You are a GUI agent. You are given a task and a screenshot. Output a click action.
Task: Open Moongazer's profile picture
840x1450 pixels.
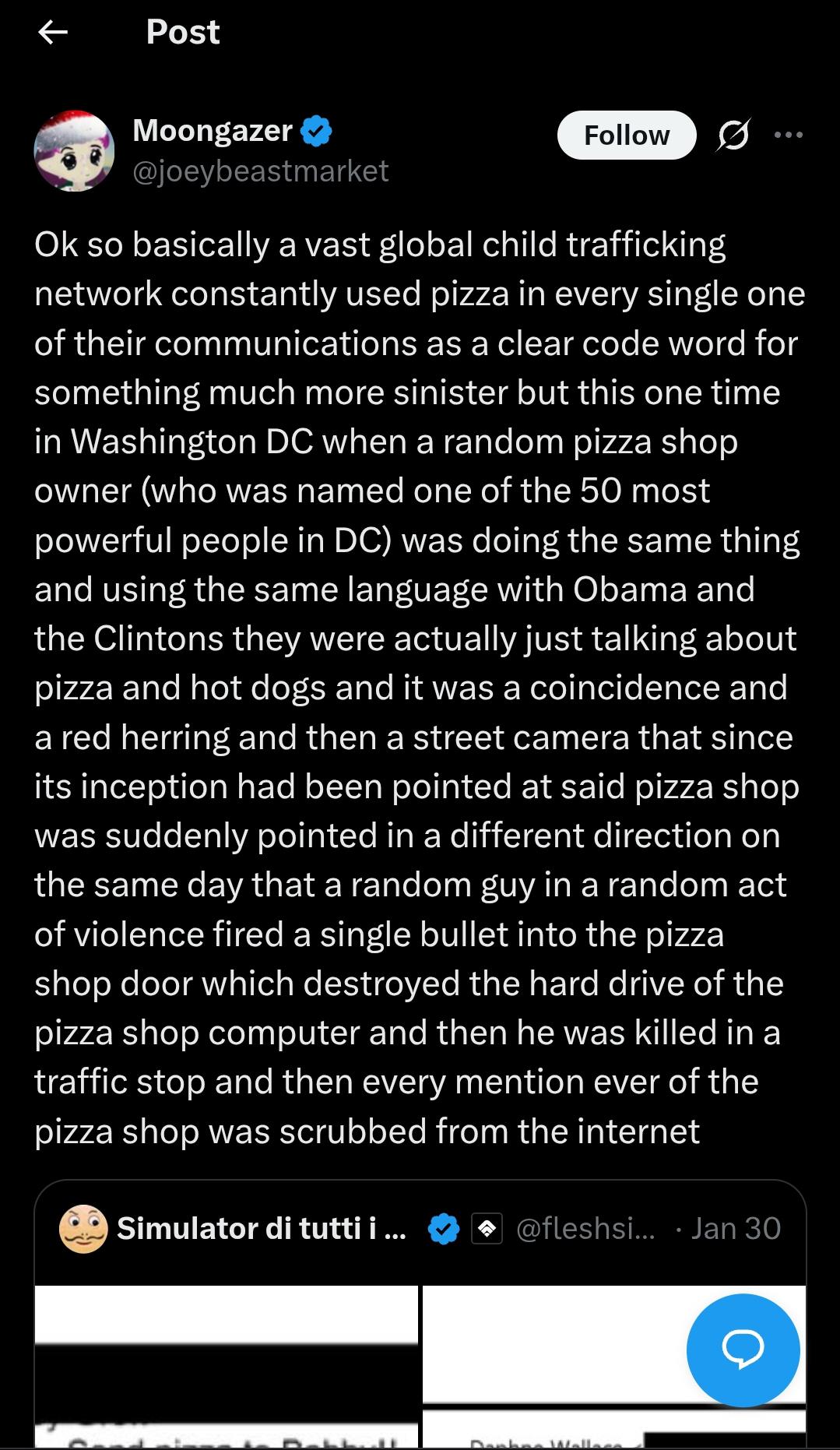[74, 150]
